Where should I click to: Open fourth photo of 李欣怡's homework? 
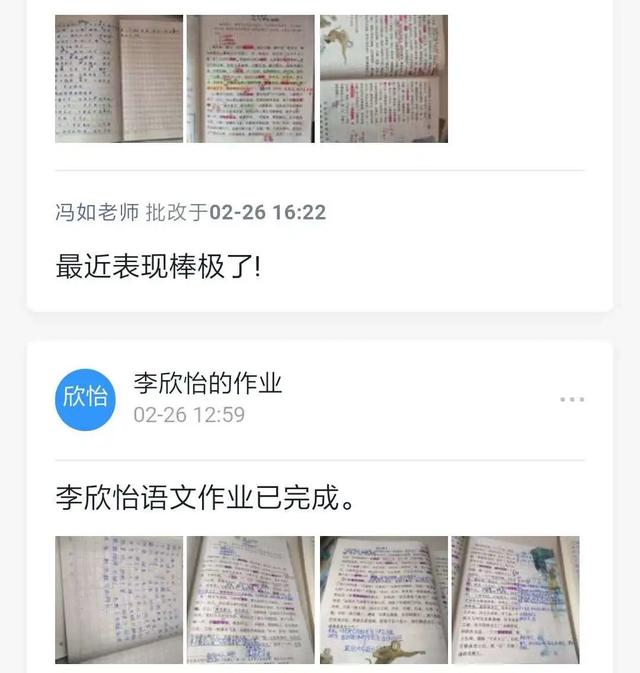(515, 600)
